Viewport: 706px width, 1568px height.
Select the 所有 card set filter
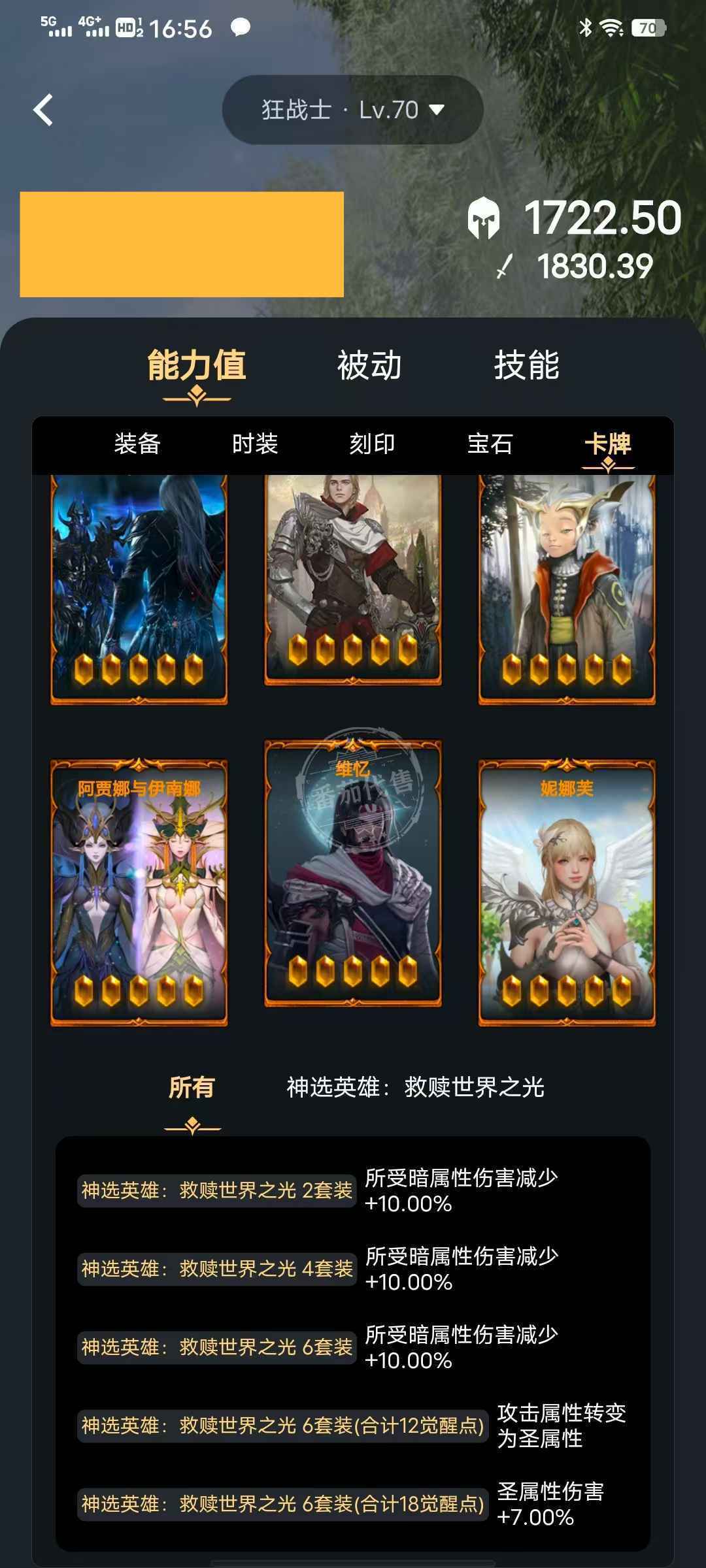[192, 1088]
